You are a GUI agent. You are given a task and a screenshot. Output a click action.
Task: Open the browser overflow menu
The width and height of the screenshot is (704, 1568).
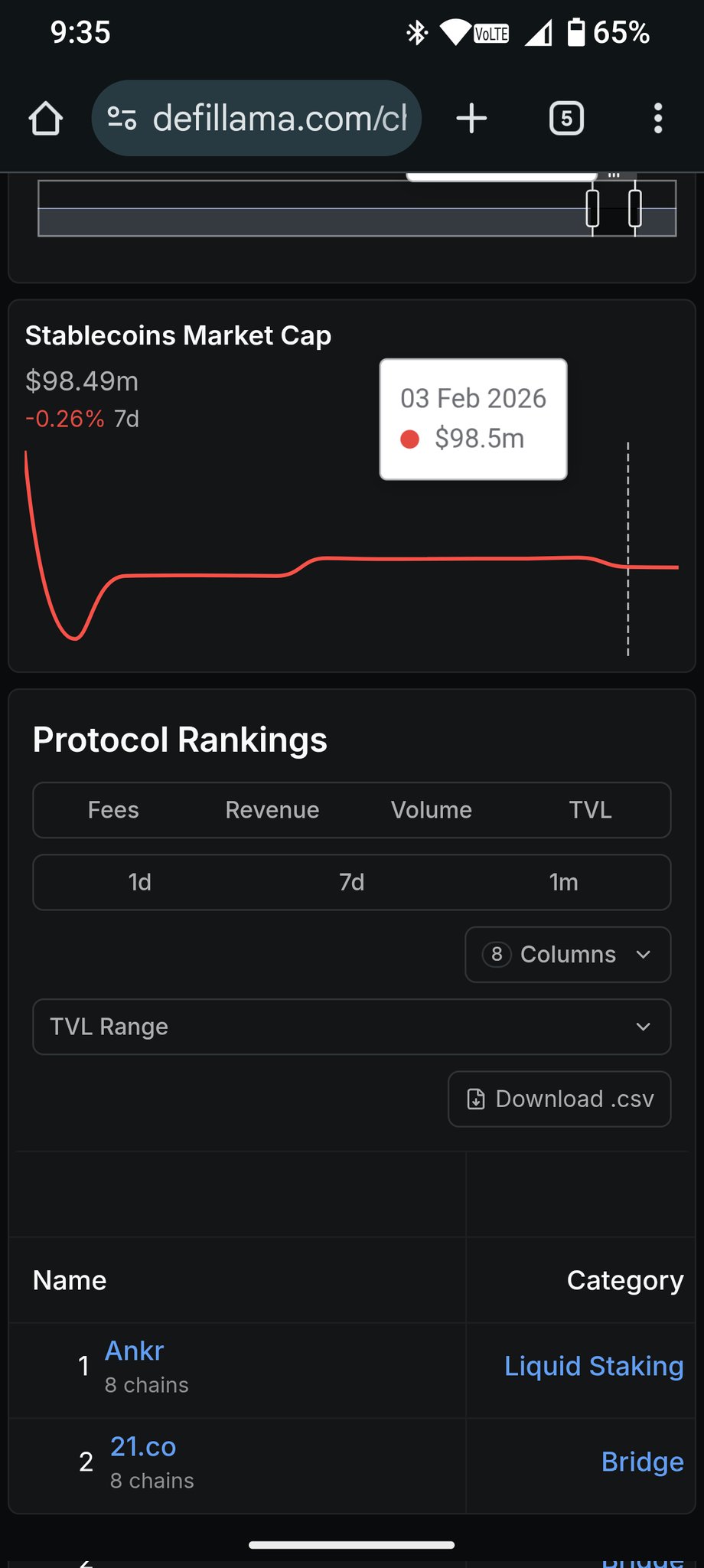(657, 119)
